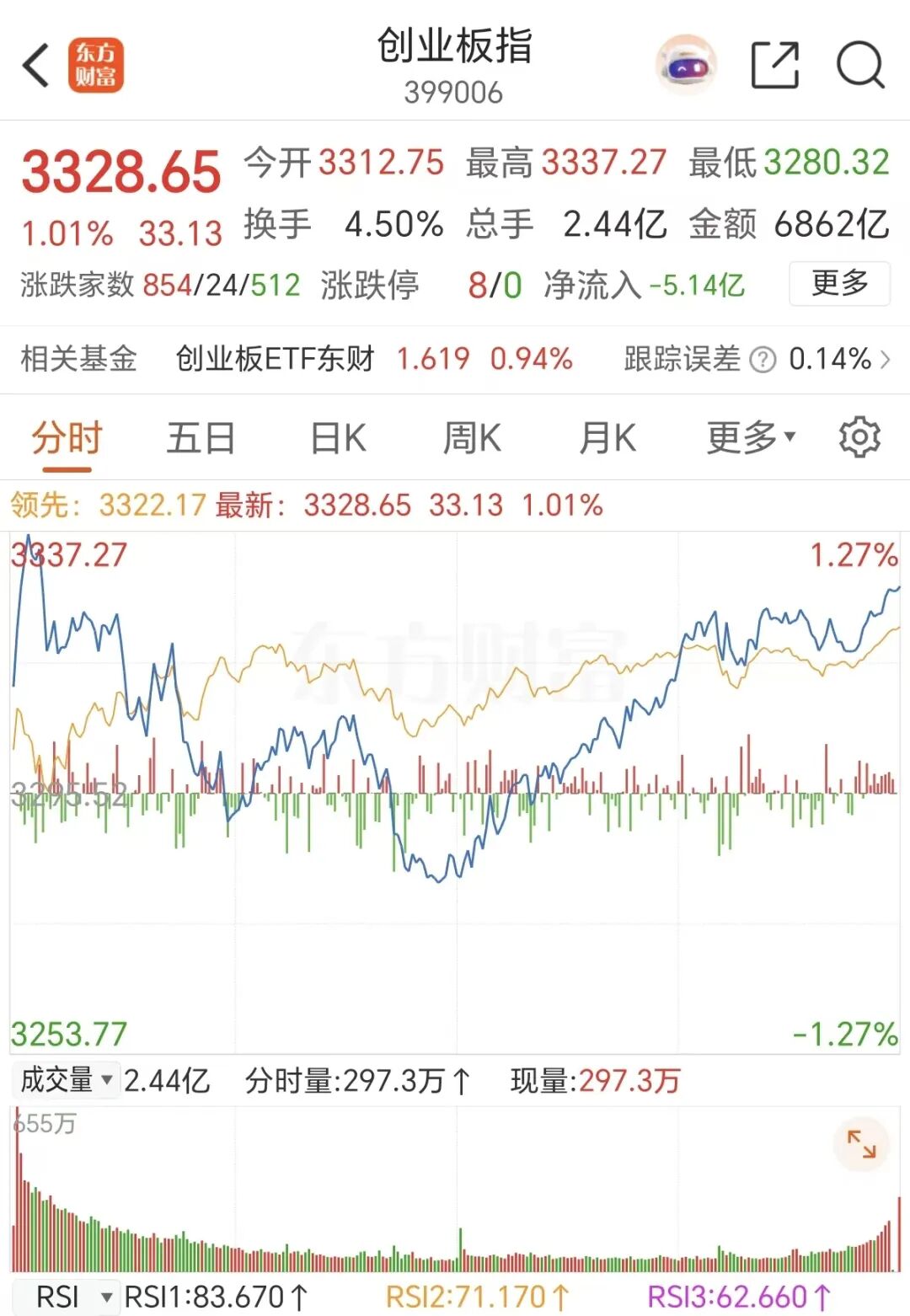Image resolution: width=910 pixels, height=1316 pixels.
Task: Switch to the 日K tab
Action: point(336,437)
